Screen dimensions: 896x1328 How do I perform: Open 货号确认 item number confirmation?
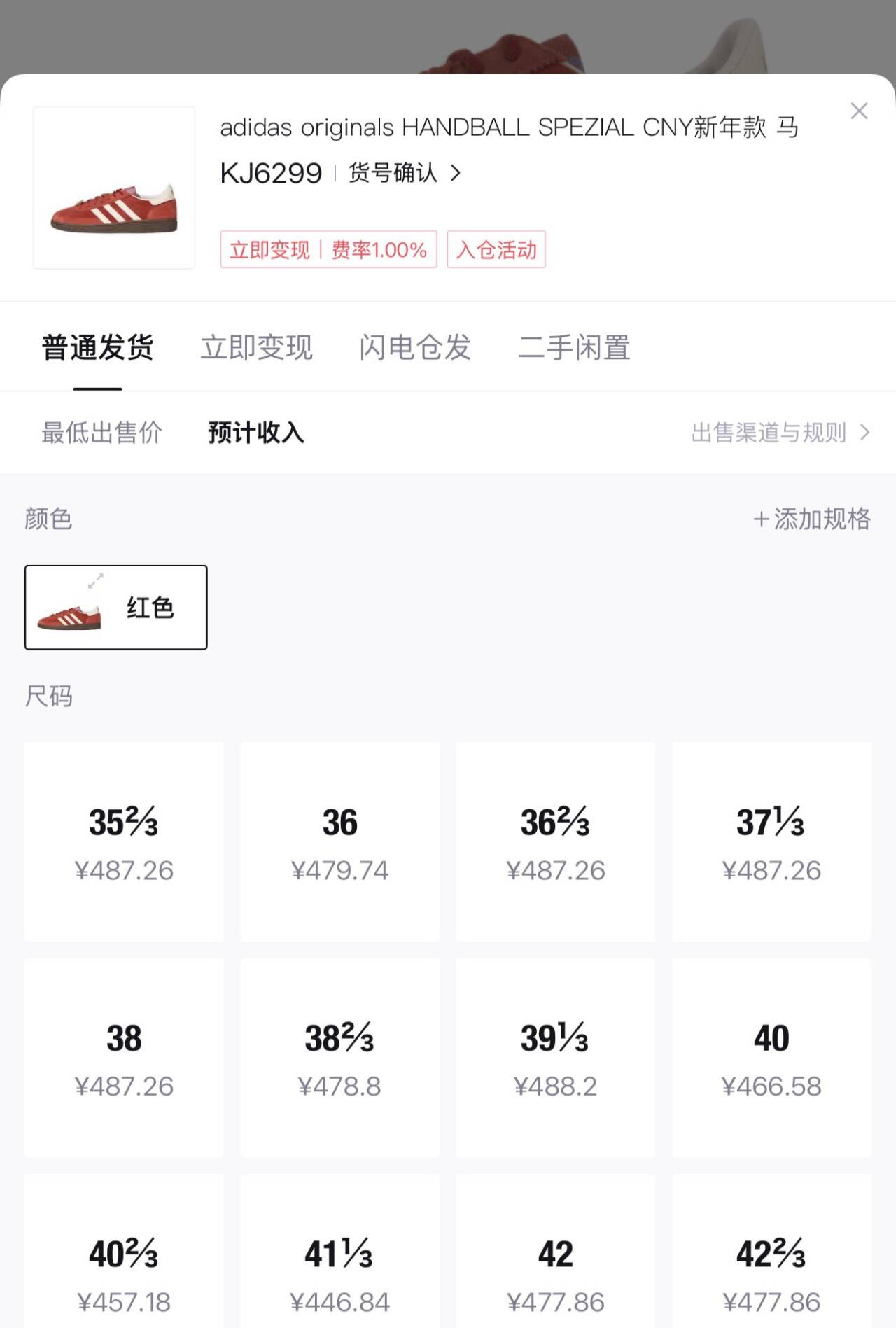point(405,173)
